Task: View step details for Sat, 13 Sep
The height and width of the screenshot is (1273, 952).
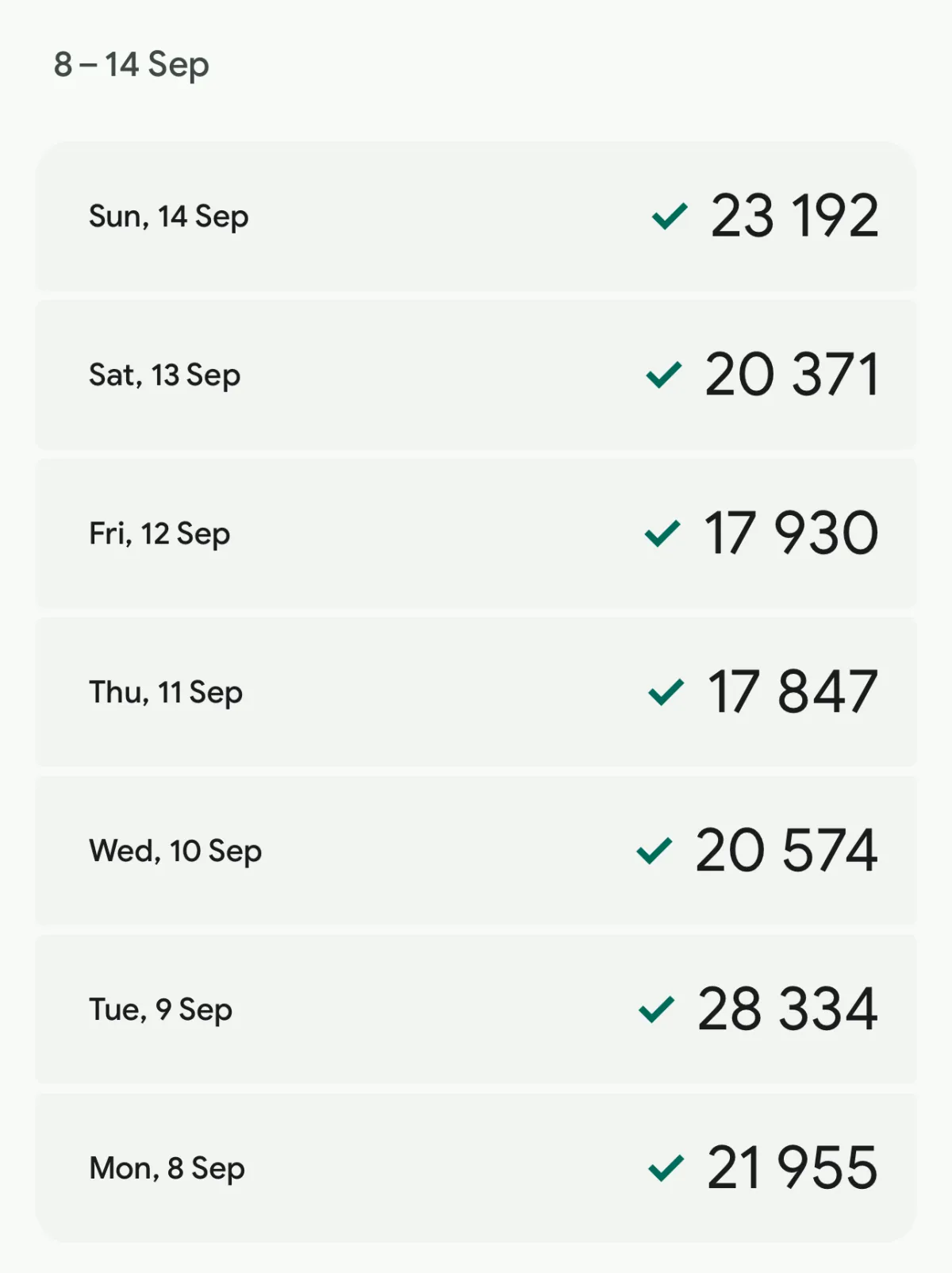Action: 476,375
